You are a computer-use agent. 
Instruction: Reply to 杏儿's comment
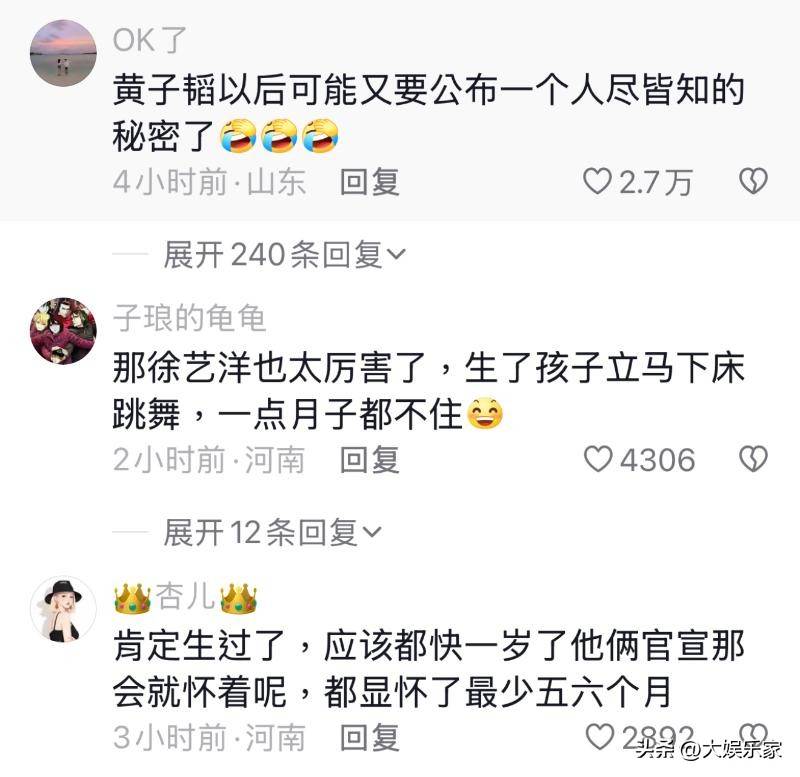369,738
